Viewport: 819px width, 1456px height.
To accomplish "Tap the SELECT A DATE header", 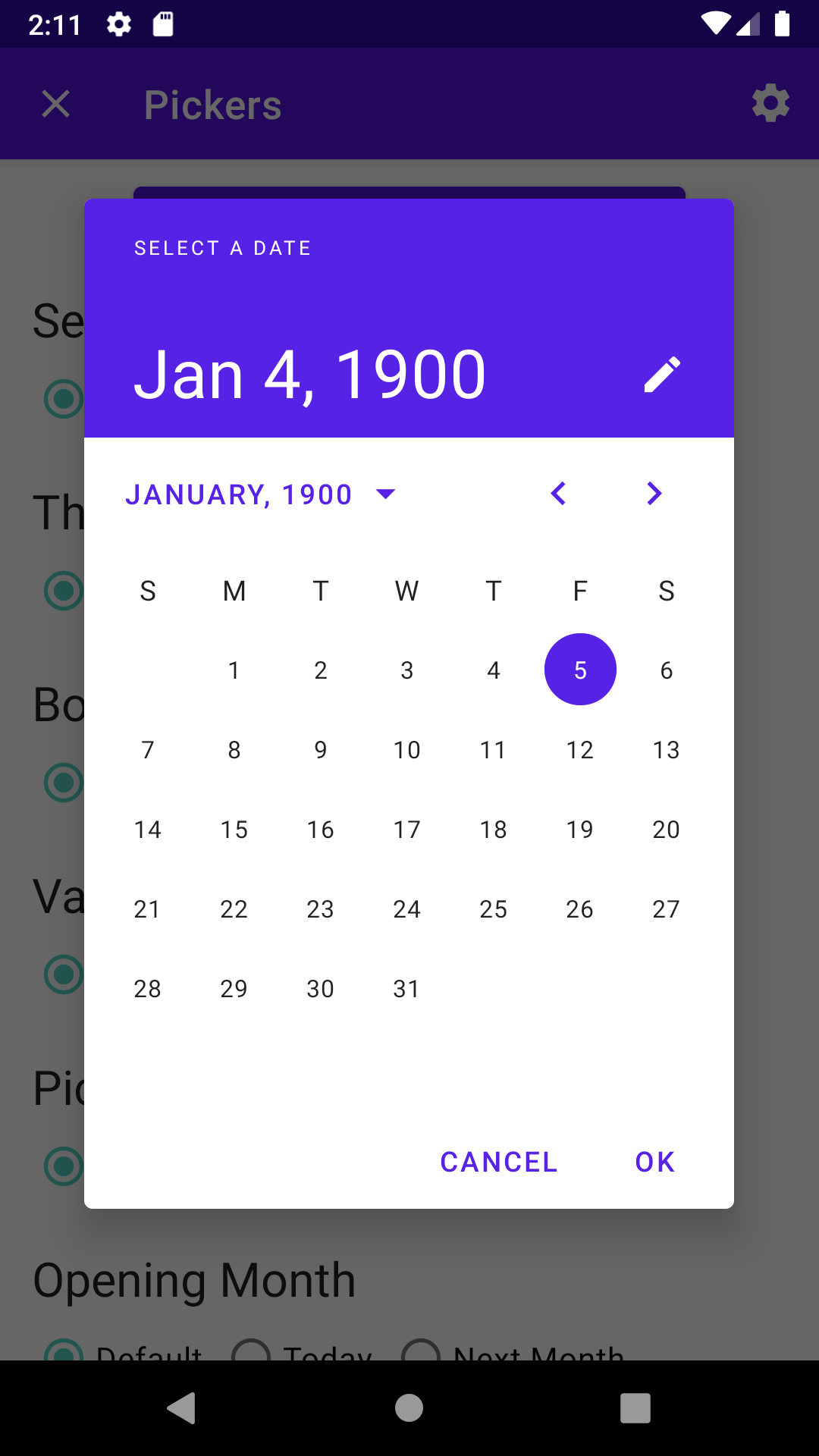I will tap(222, 247).
